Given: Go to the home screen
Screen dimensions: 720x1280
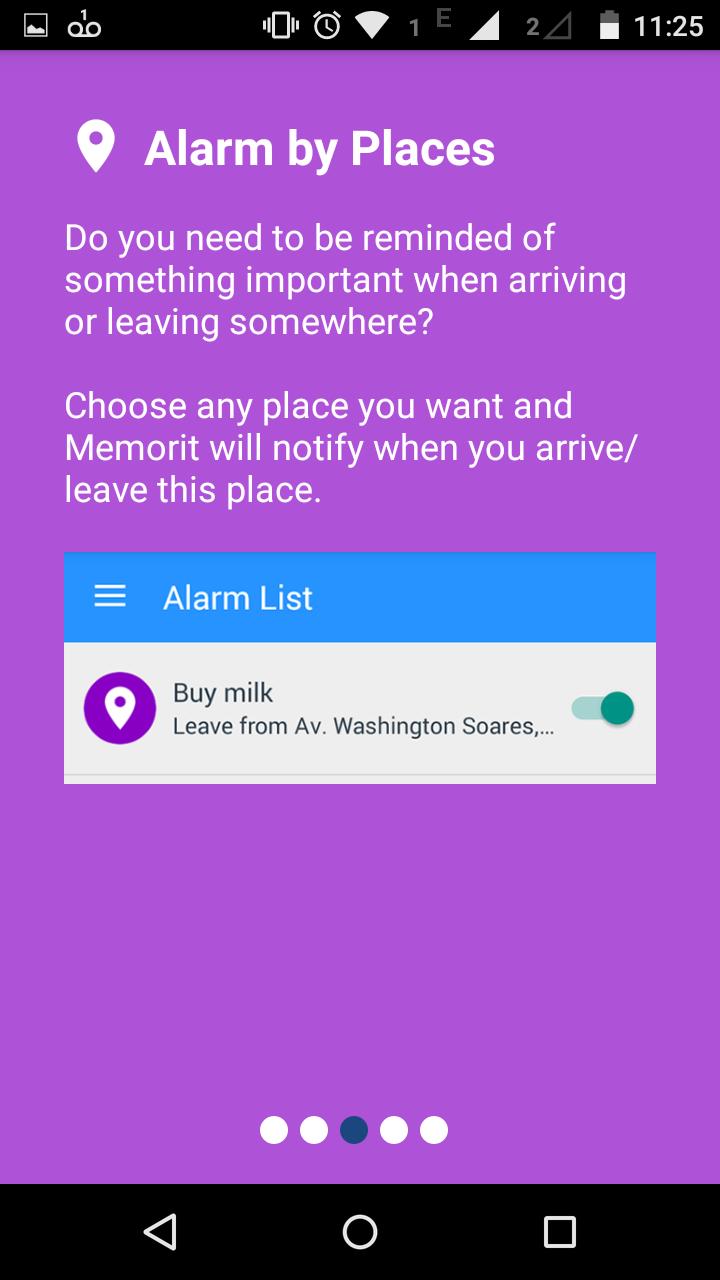Looking at the screenshot, I should (360, 1232).
